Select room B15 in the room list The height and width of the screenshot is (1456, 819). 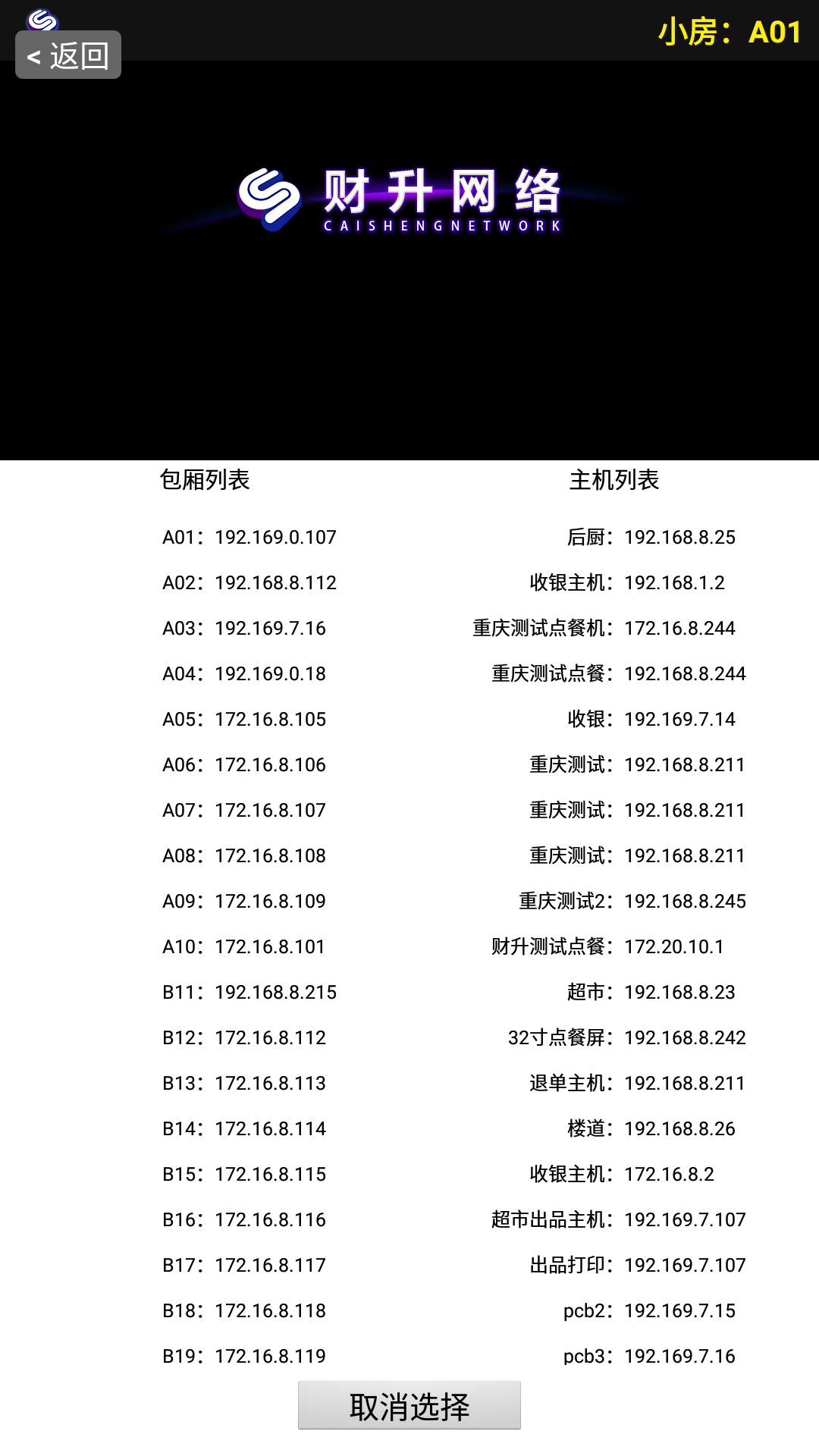pos(244,1174)
